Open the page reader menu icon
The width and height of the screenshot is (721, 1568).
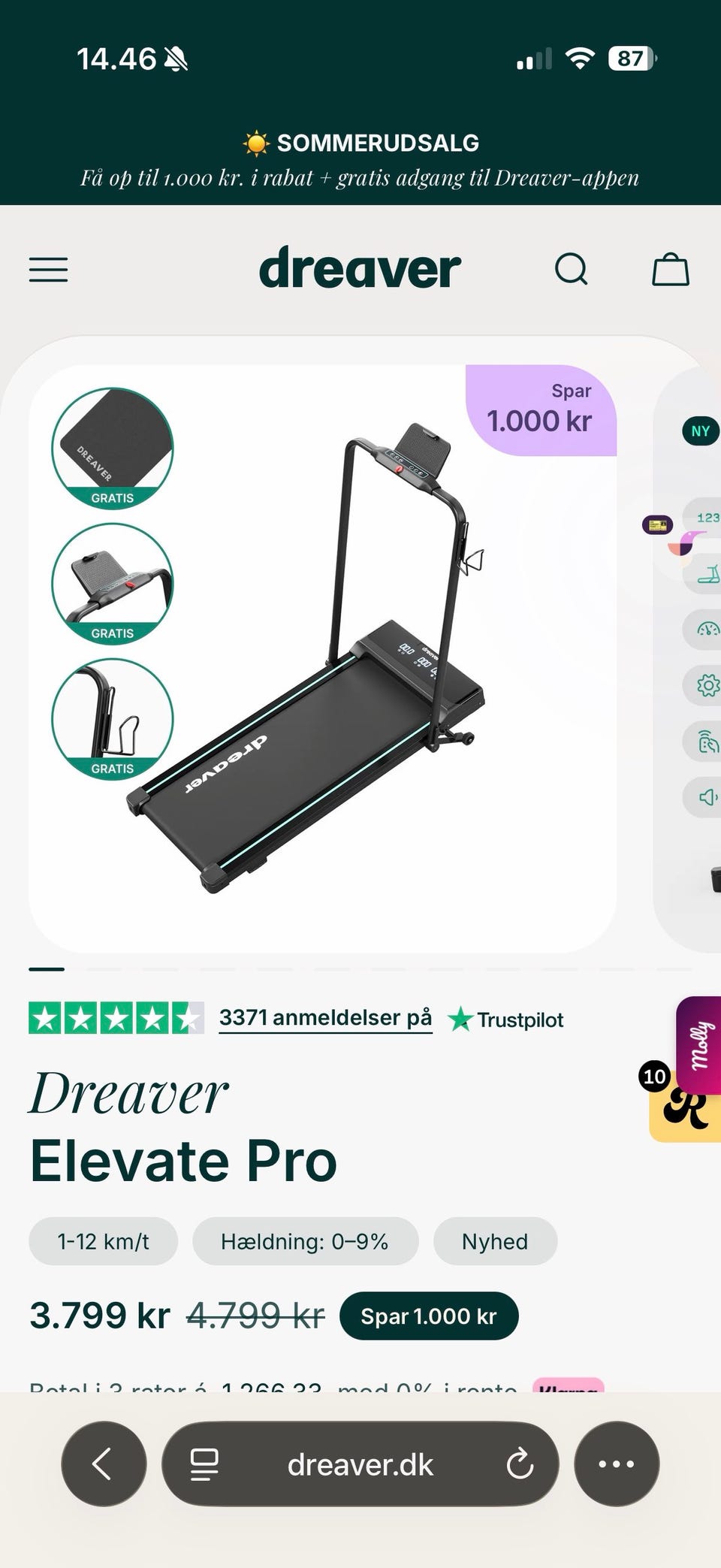pos(204,1464)
